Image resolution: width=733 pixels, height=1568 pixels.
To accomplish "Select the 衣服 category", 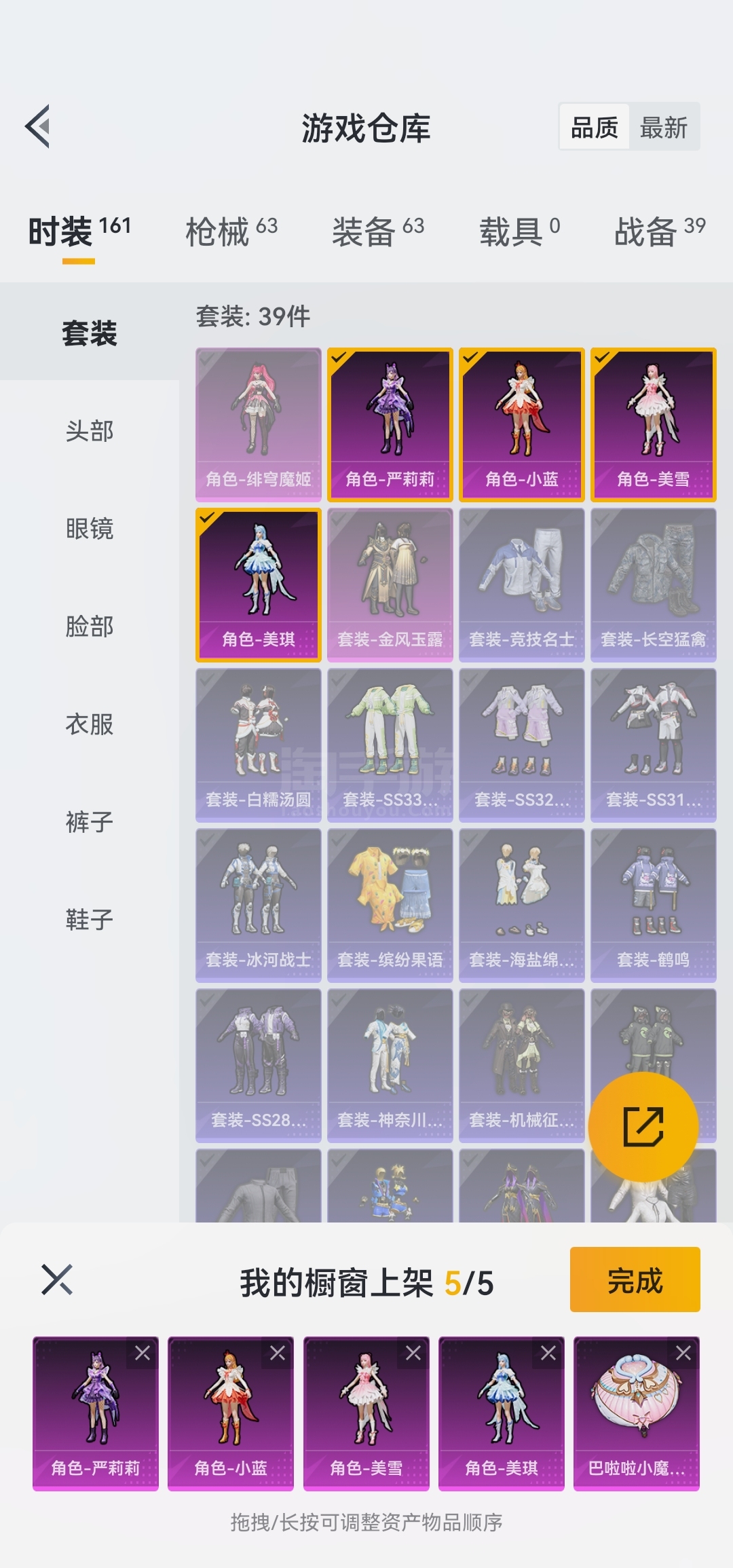I will (90, 724).
